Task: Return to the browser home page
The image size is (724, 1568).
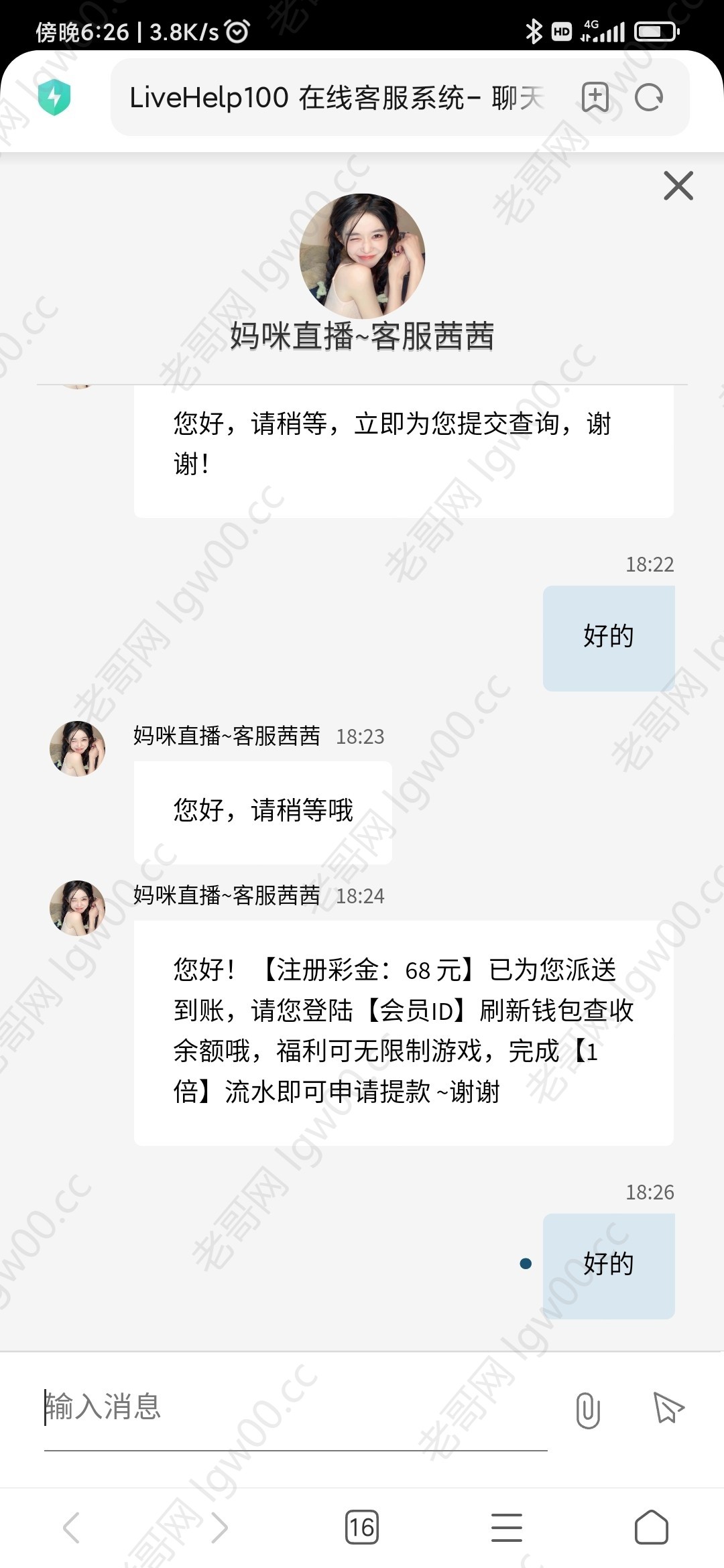Action: (x=651, y=1528)
